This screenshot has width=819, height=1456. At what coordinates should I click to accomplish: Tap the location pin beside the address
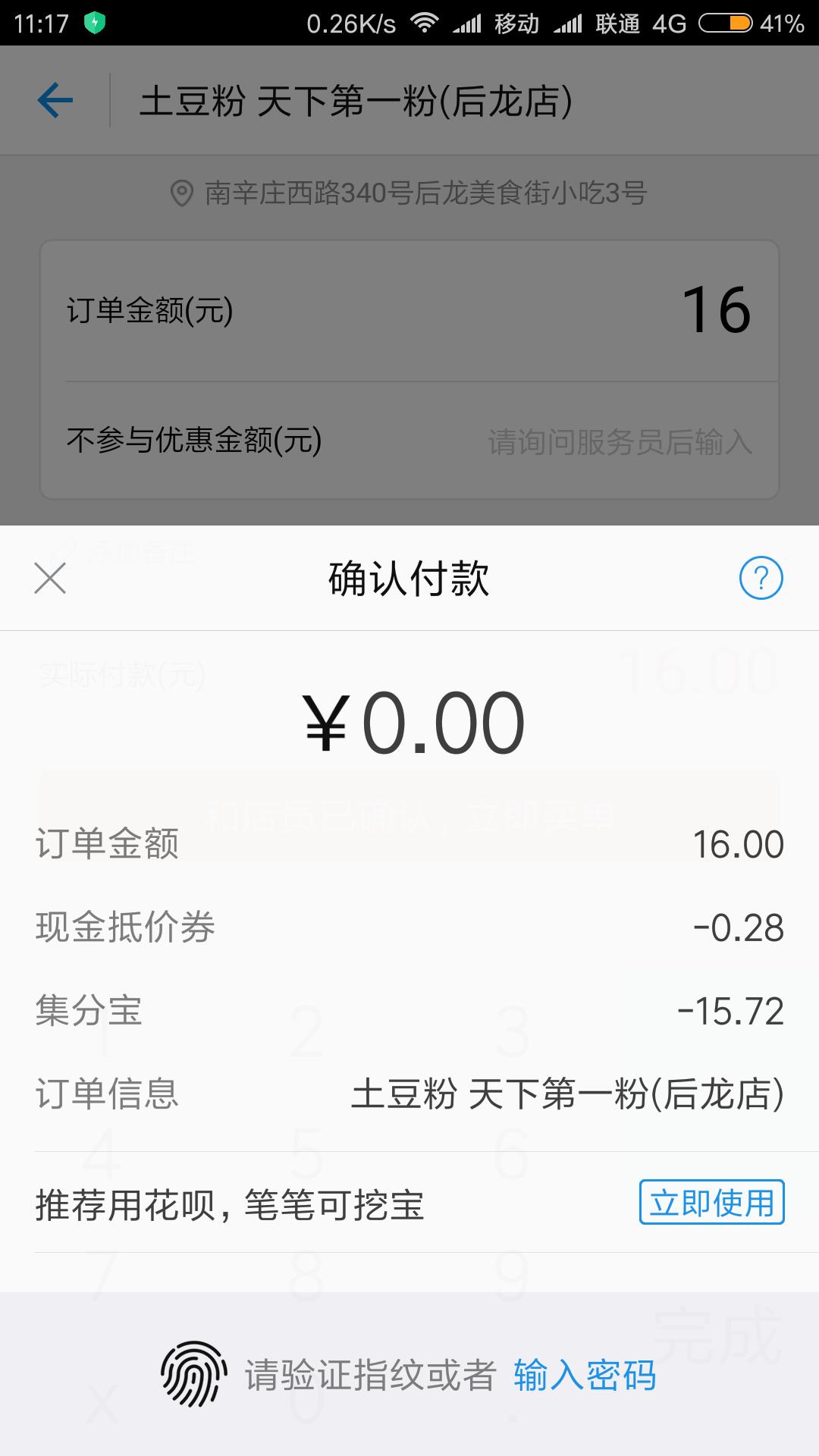[182, 193]
